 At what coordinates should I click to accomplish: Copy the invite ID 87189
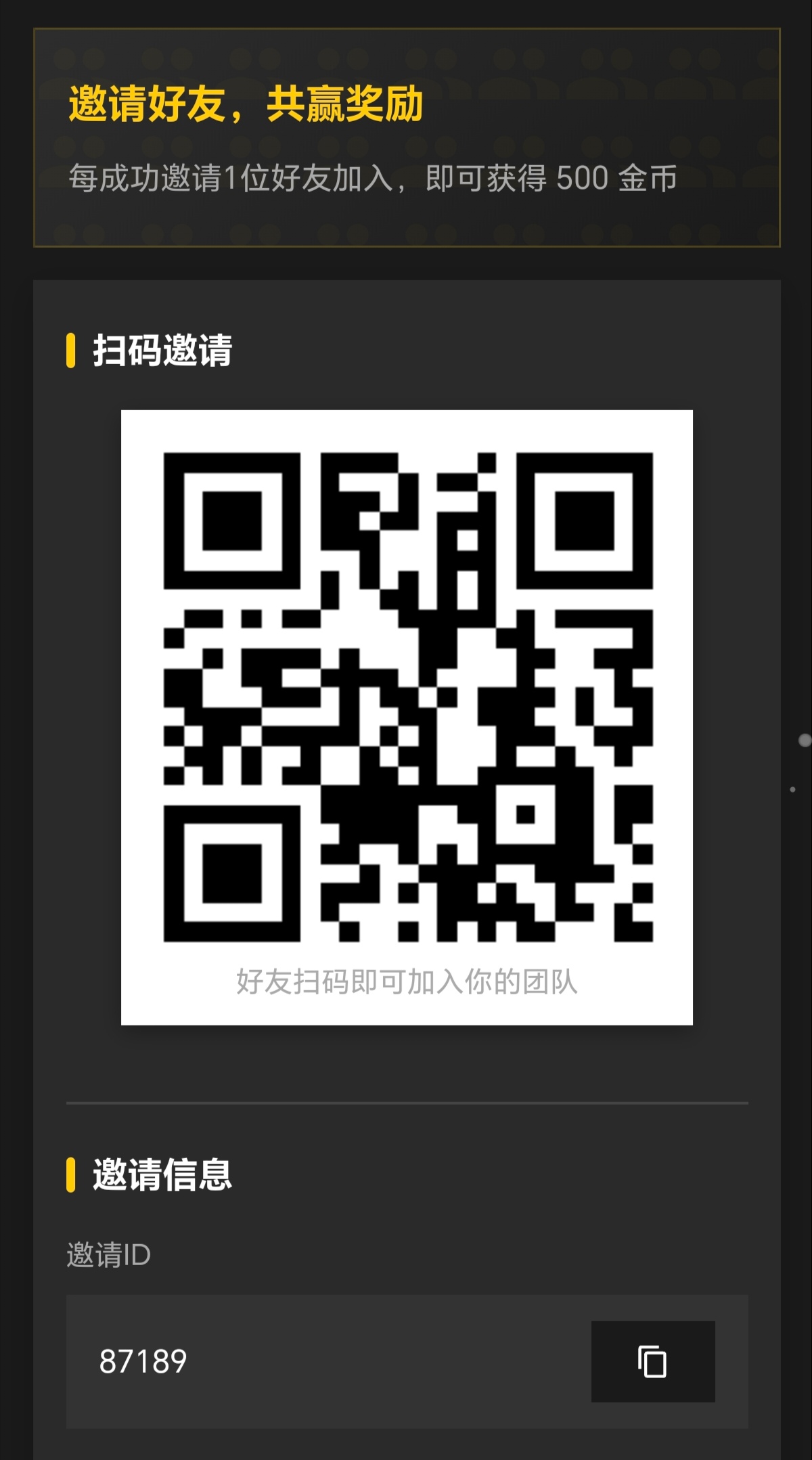652,1361
